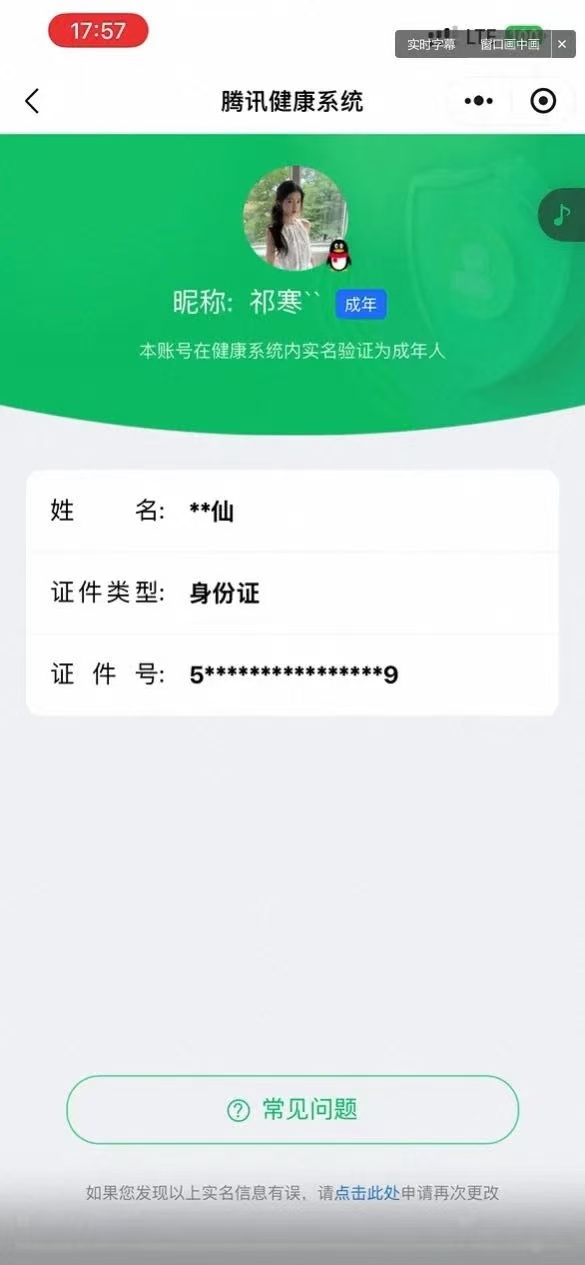
Task: Tap the floating music note button
Action: pos(563,214)
